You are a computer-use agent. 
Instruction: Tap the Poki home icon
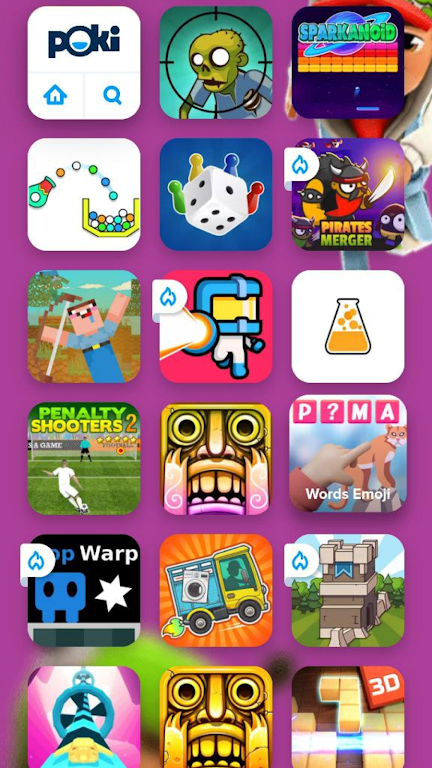(55, 95)
